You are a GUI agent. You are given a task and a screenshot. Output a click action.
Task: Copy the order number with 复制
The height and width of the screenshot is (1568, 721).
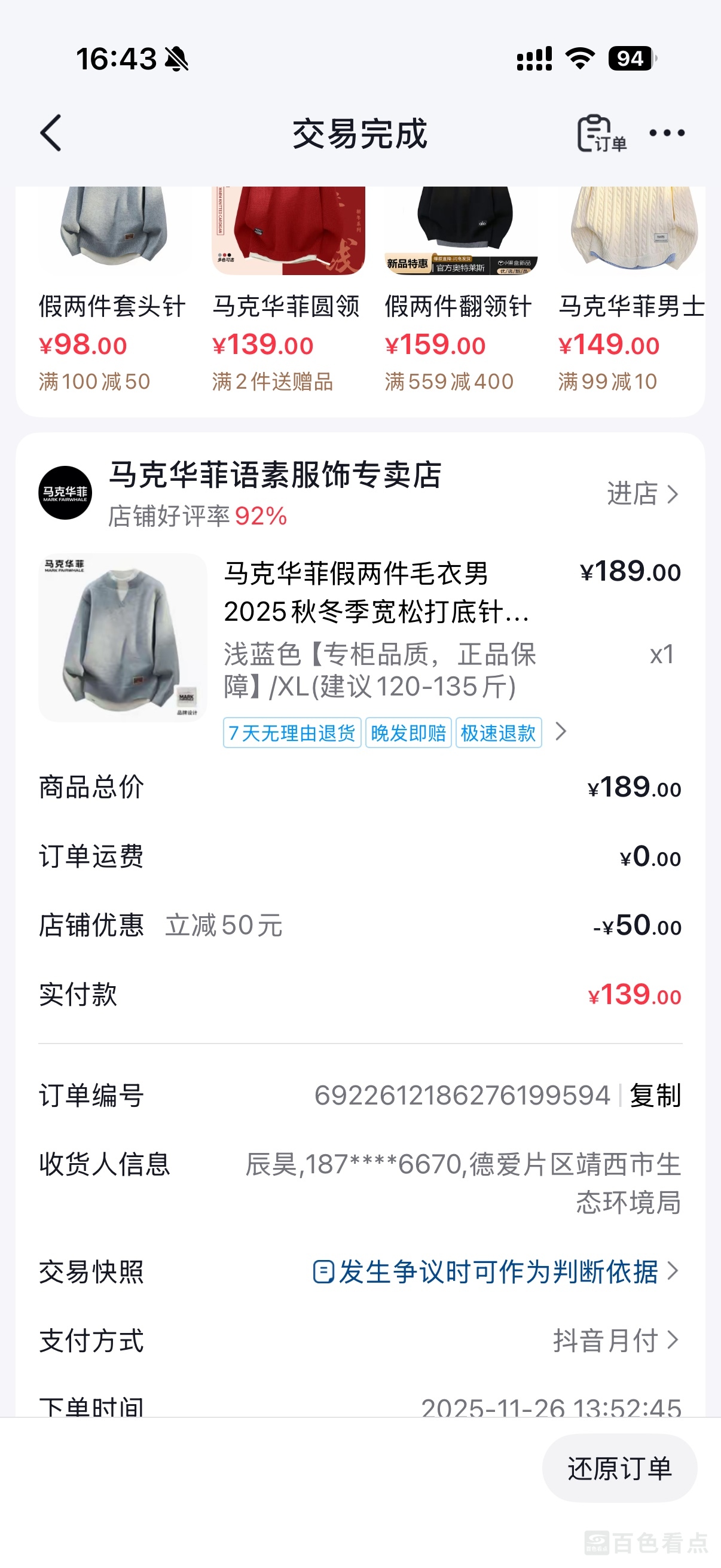coord(655,1096)
